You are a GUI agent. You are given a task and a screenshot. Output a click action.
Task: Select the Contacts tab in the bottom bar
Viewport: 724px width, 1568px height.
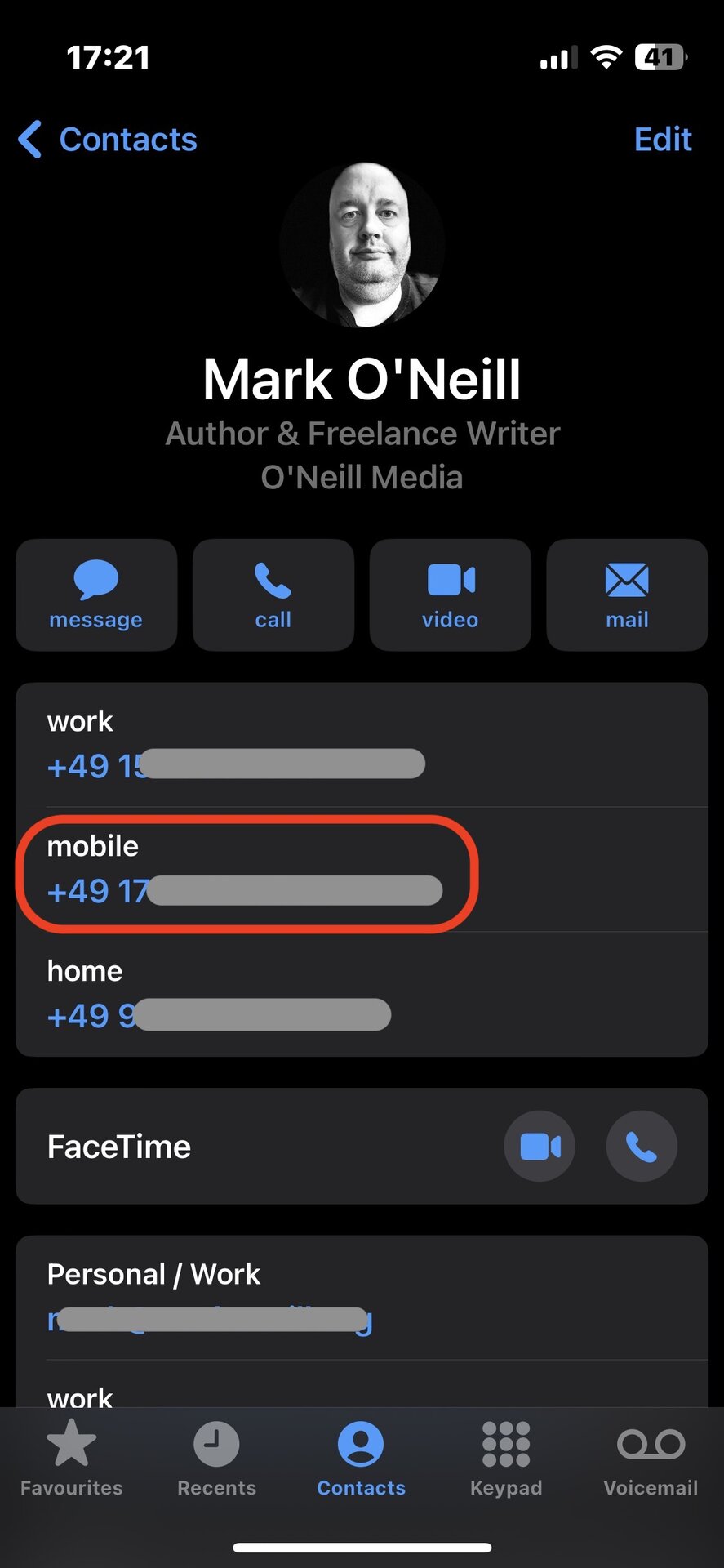[x=361, y=1458]
